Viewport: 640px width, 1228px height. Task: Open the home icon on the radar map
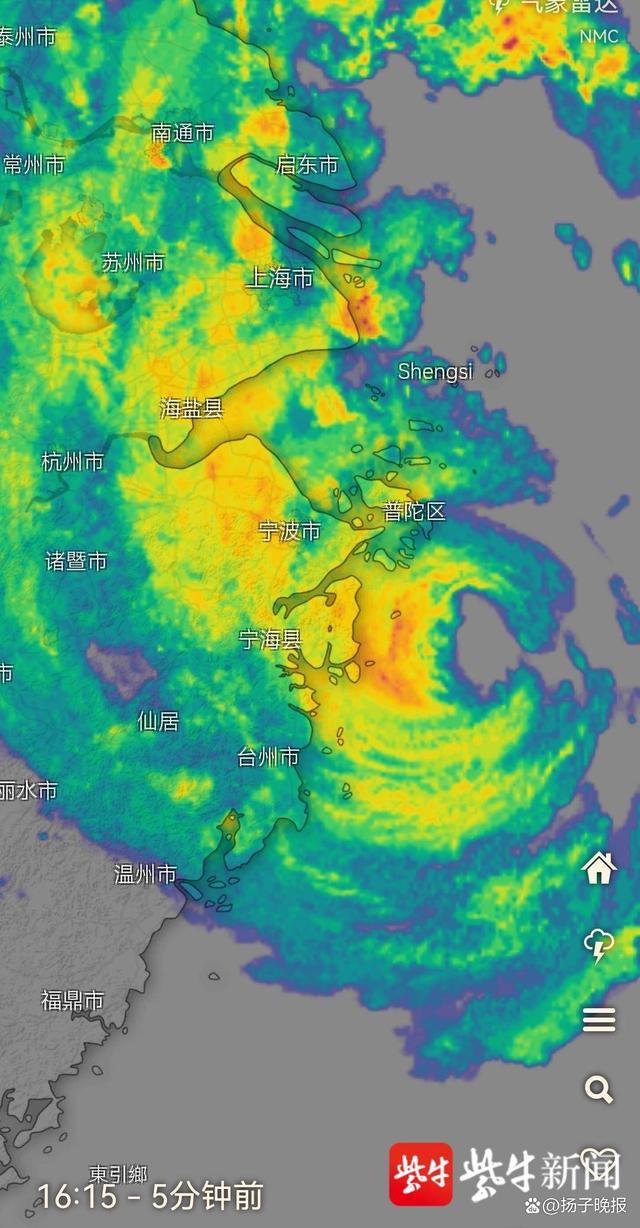598,868
